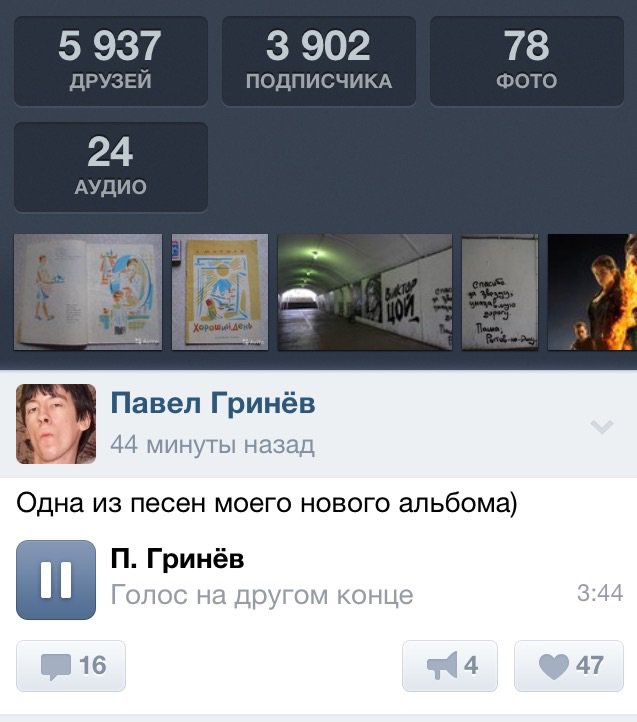This screenshot has height=722, width=637.
Task: Expand the post options chevron
Action: coord(602,427)
